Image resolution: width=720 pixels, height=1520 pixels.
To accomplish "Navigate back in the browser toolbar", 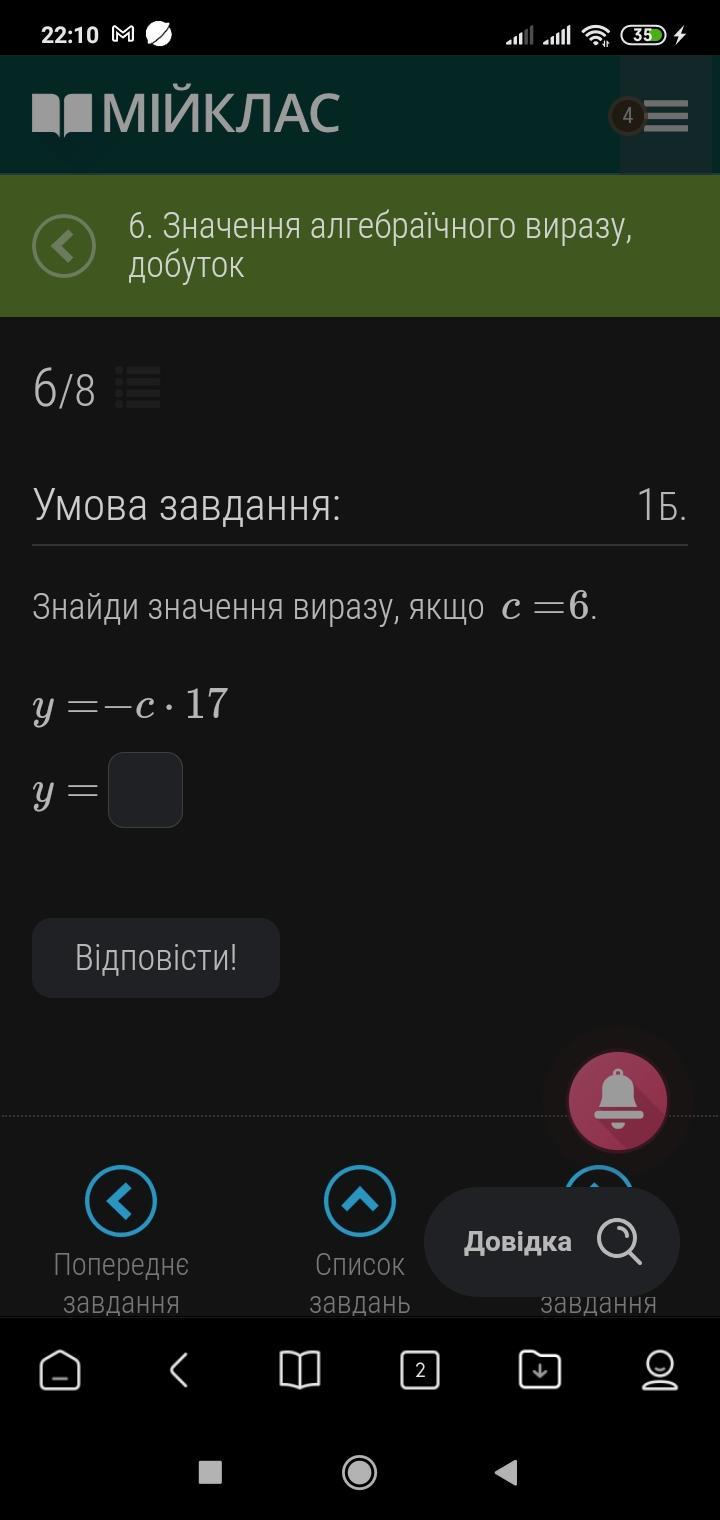I will pos(180,1370).
